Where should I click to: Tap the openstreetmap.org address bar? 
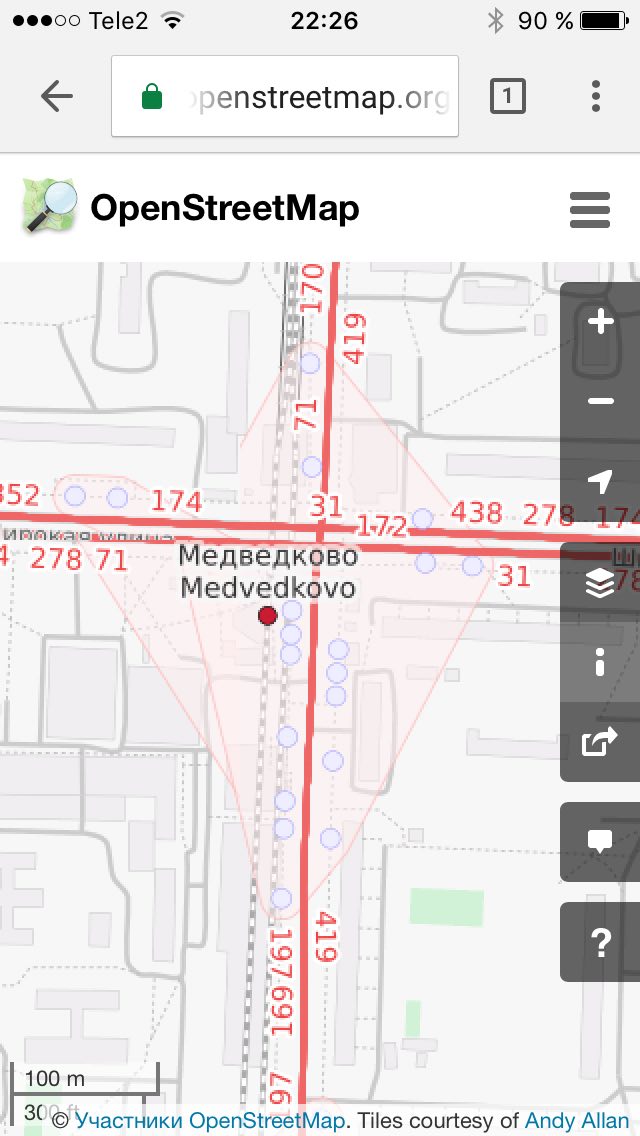click(x=285, y=96)
